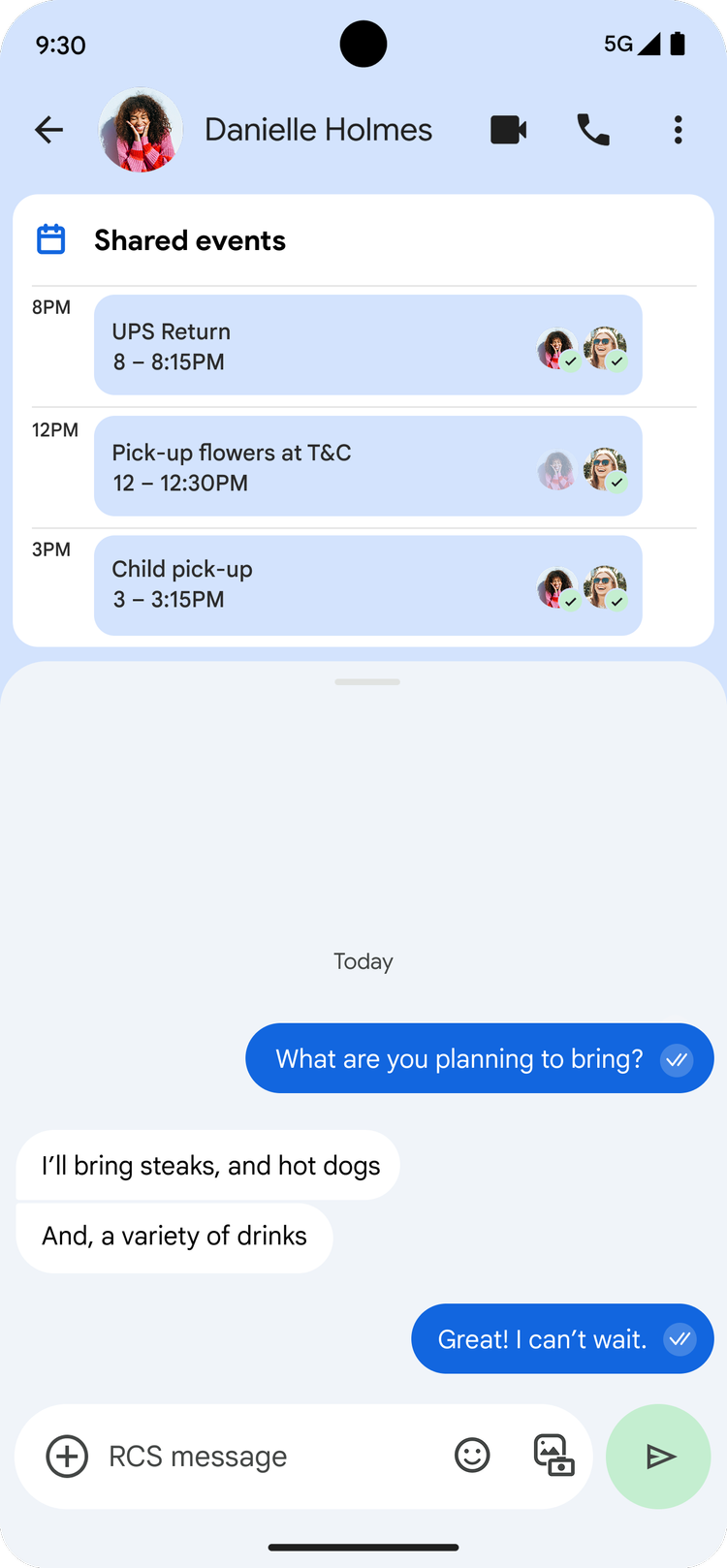Open the emoji picker
The width and height of the screenshot is (727, 1568).
(472, 1456)
